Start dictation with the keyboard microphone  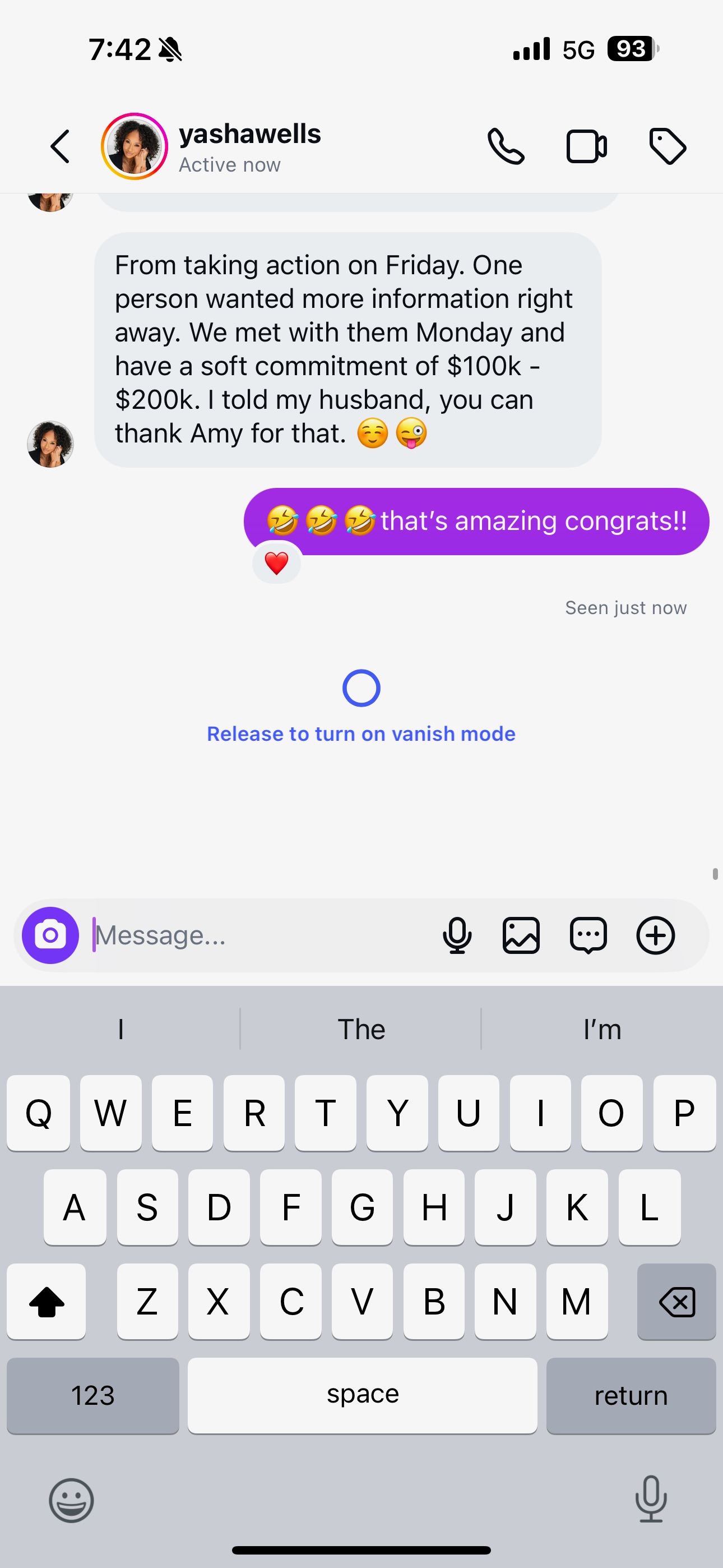coord(651,1499)
